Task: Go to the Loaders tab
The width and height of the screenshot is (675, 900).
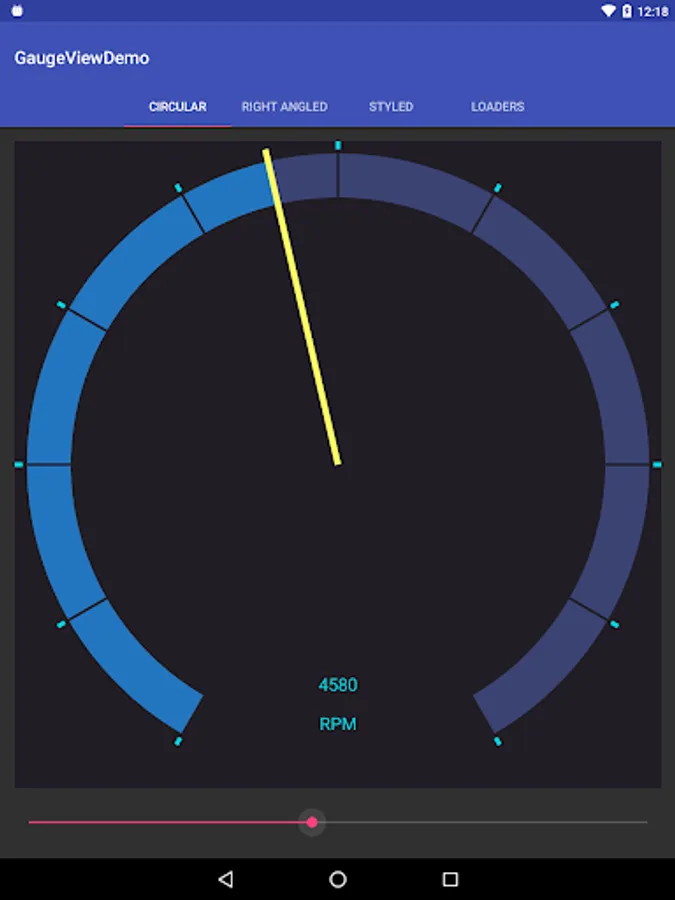Action: (497, 107)
